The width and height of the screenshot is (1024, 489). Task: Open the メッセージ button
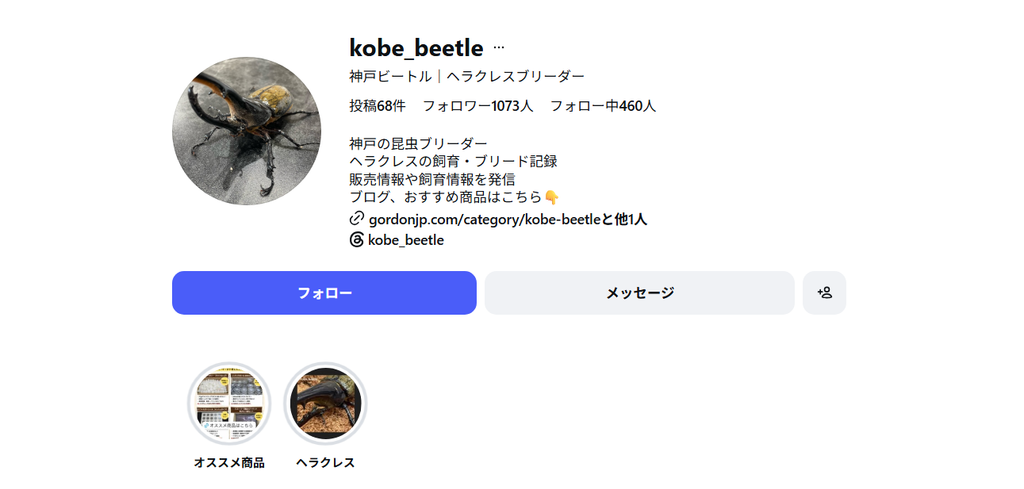639,293
